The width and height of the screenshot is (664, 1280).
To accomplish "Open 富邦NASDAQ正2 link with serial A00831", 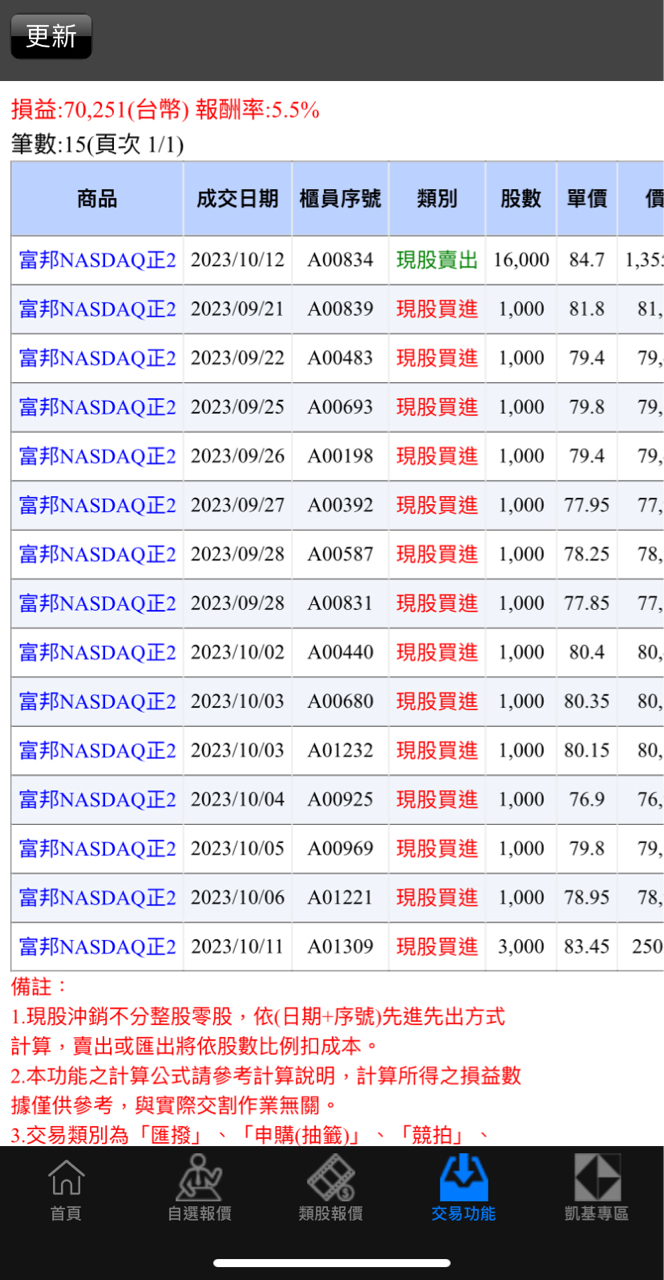I will pyautogui.click(x=97, y=603).
